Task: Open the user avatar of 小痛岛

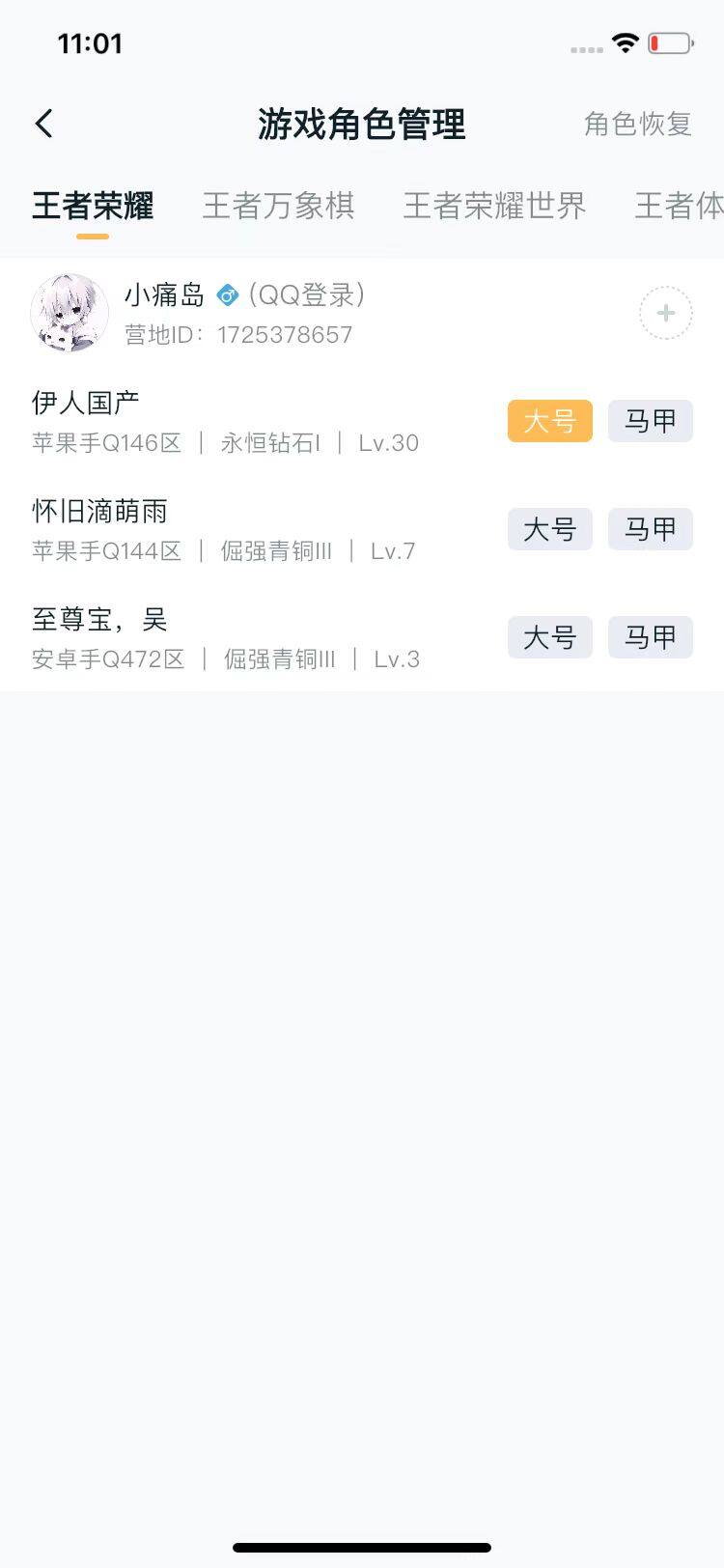Action: tap(69, 312)
